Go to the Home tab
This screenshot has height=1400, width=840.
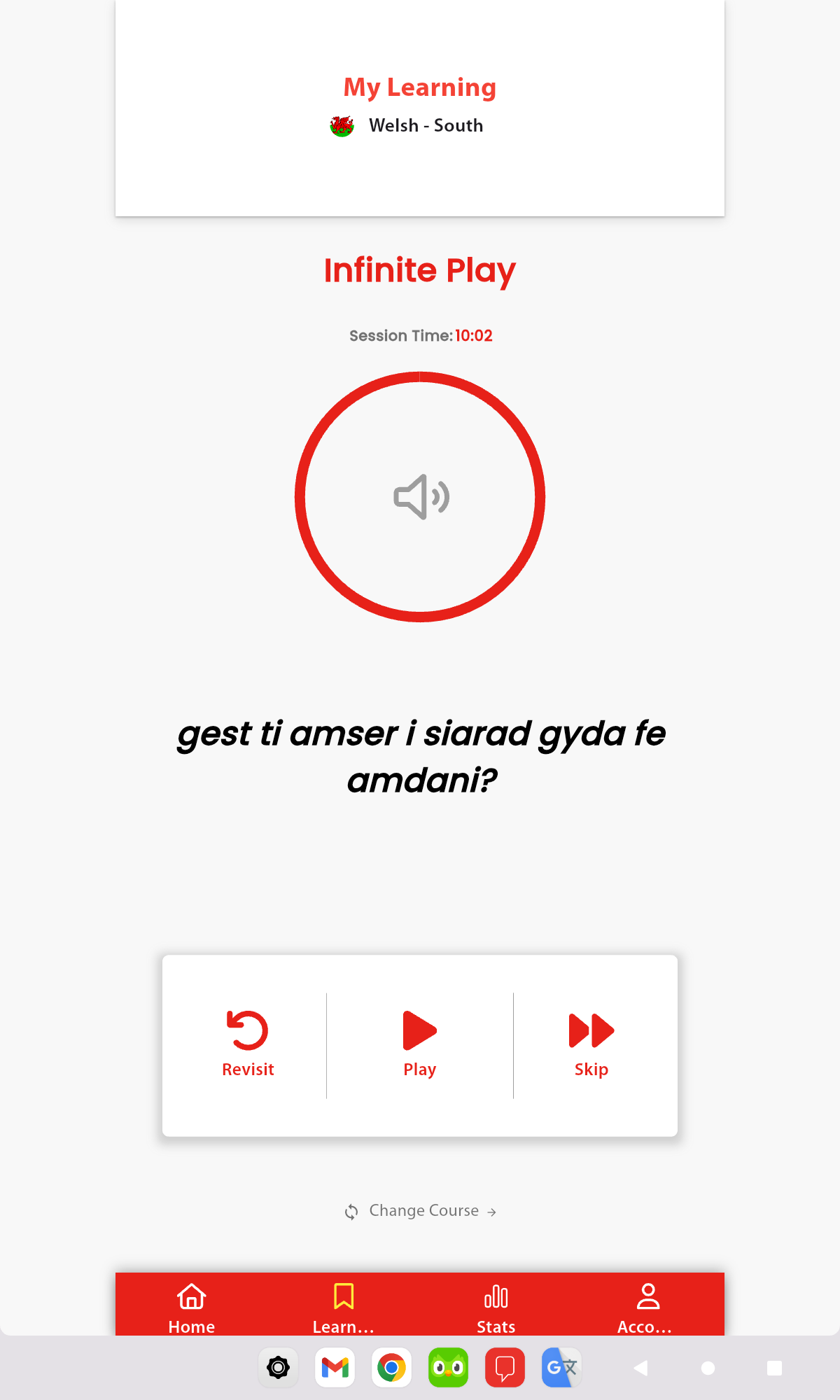pyautogui.click(x=192, y=1308)
